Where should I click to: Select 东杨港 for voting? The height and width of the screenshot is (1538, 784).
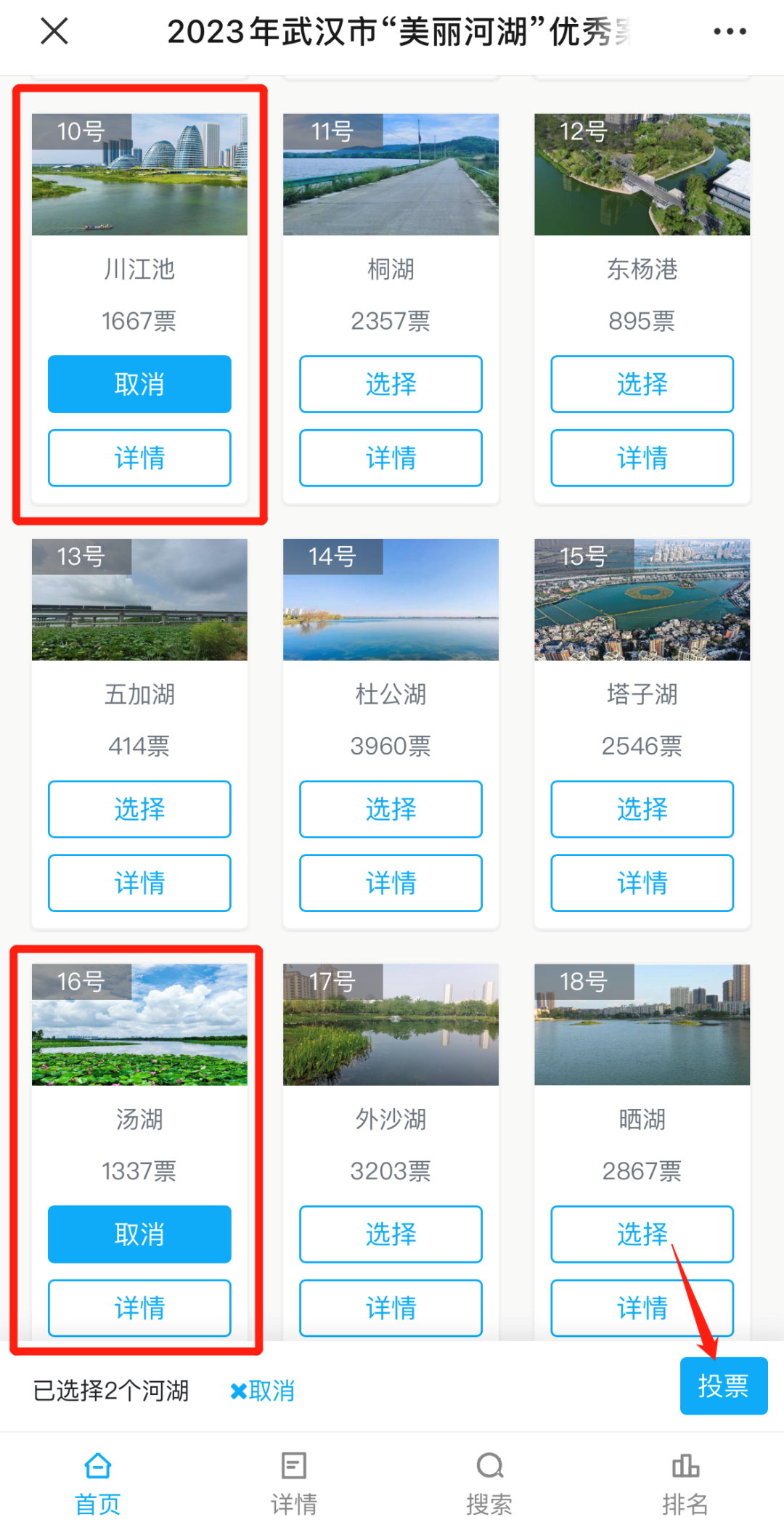click(642, 384)
